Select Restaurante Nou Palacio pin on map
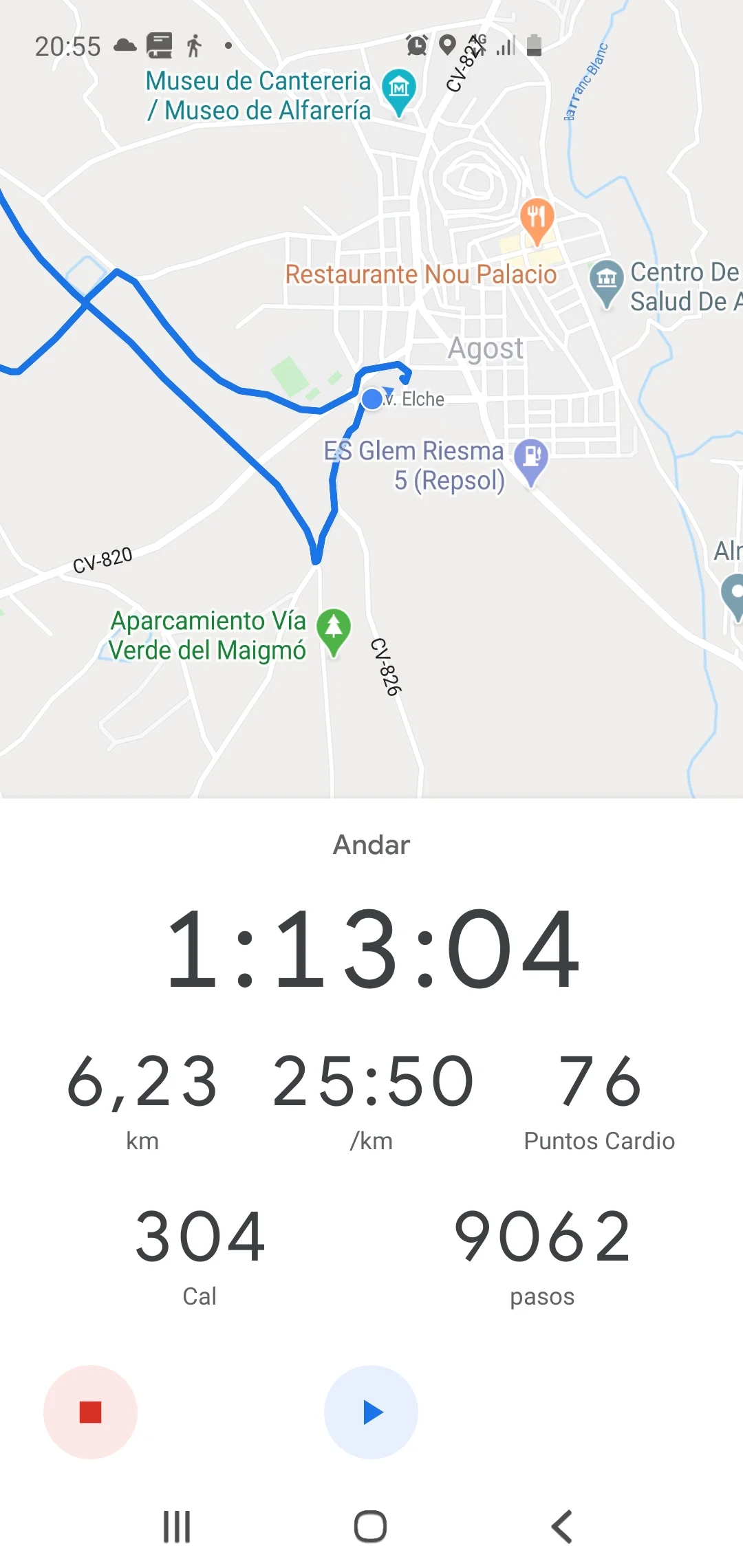The height and width of the screenshot is (1568, 743). point(537,220)
